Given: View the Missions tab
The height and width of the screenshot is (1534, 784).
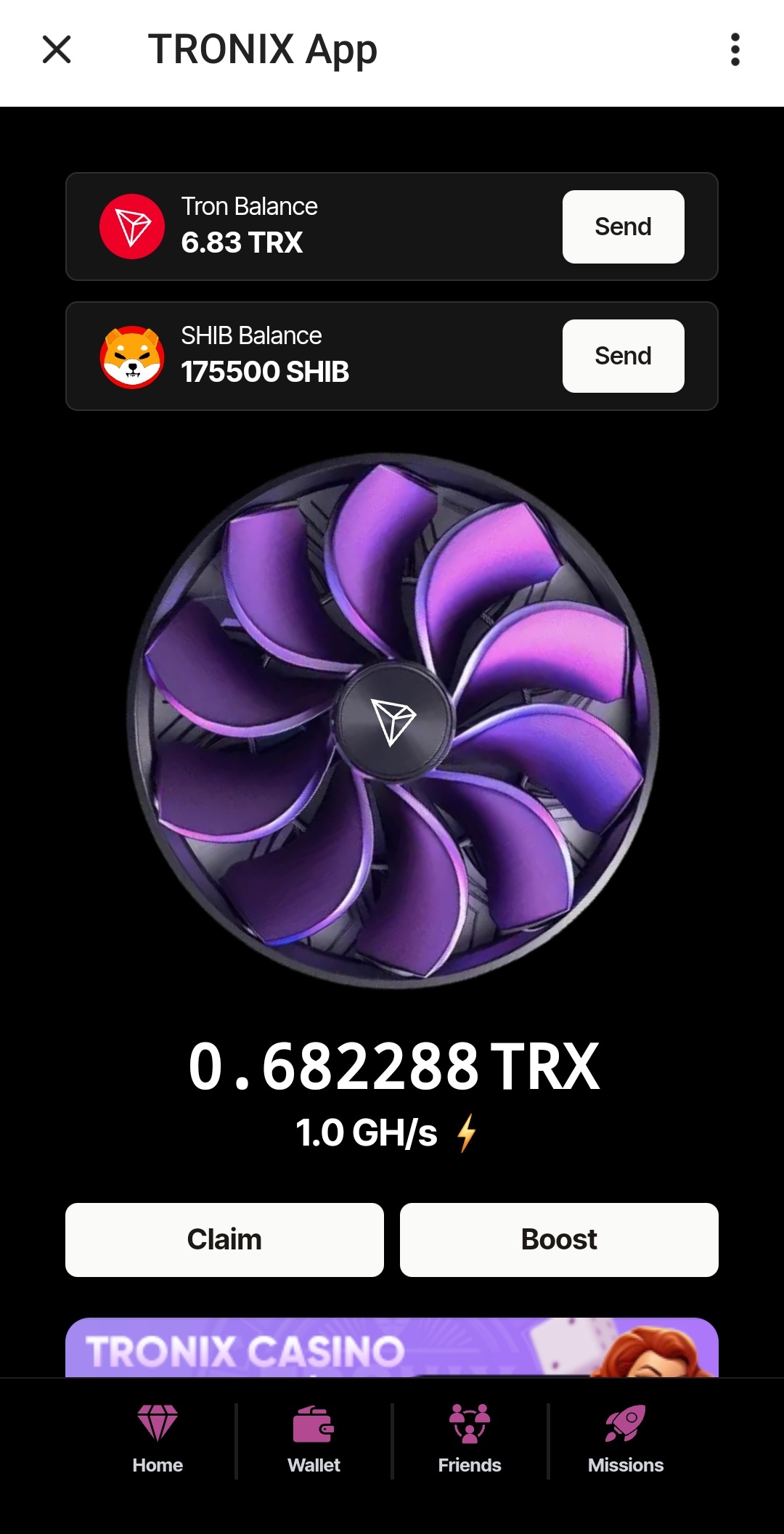Looking at the screenshot, I should pos(626,1440).
